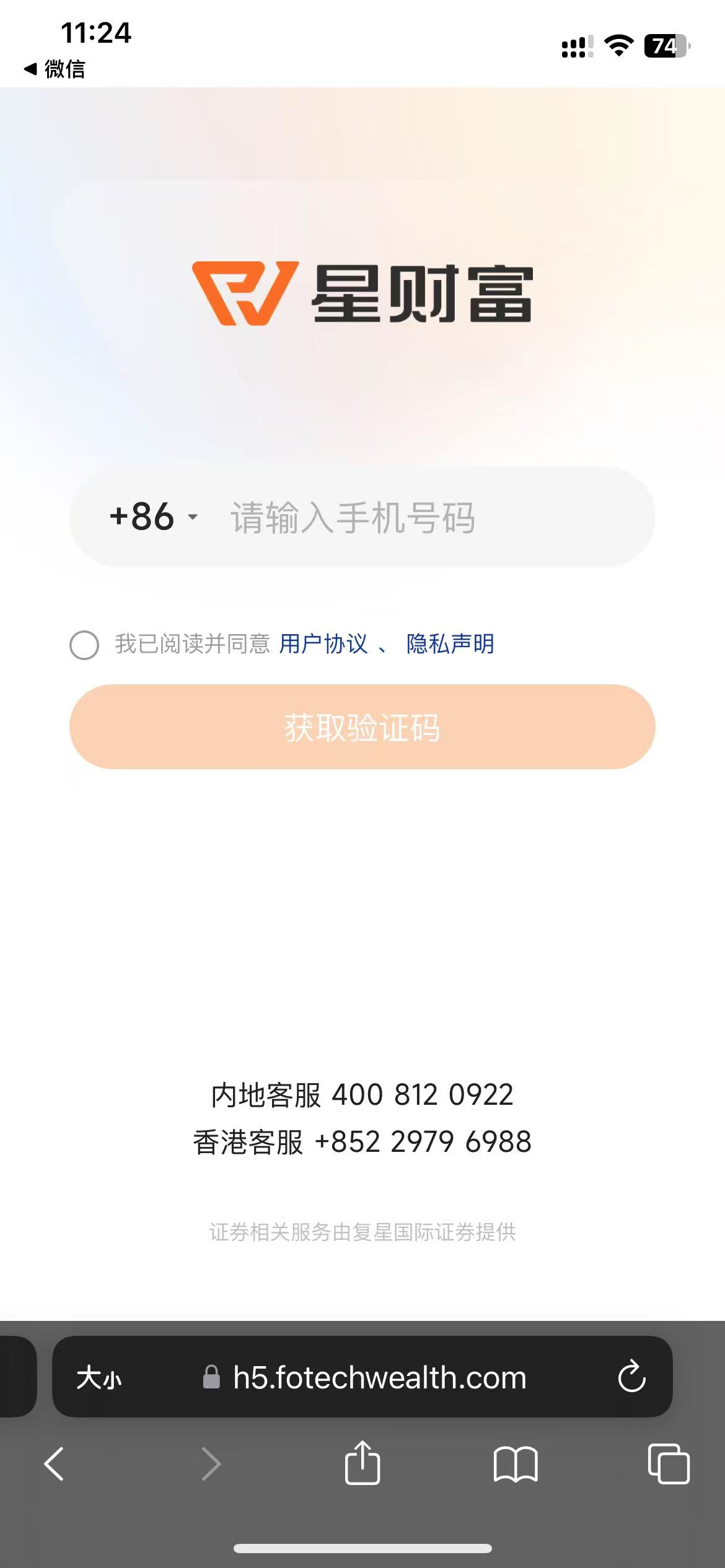Image resolution: width=725 pixels, height=1568 pixels.
Task: Return to 微信 via status bar
Action: point(55,69)
